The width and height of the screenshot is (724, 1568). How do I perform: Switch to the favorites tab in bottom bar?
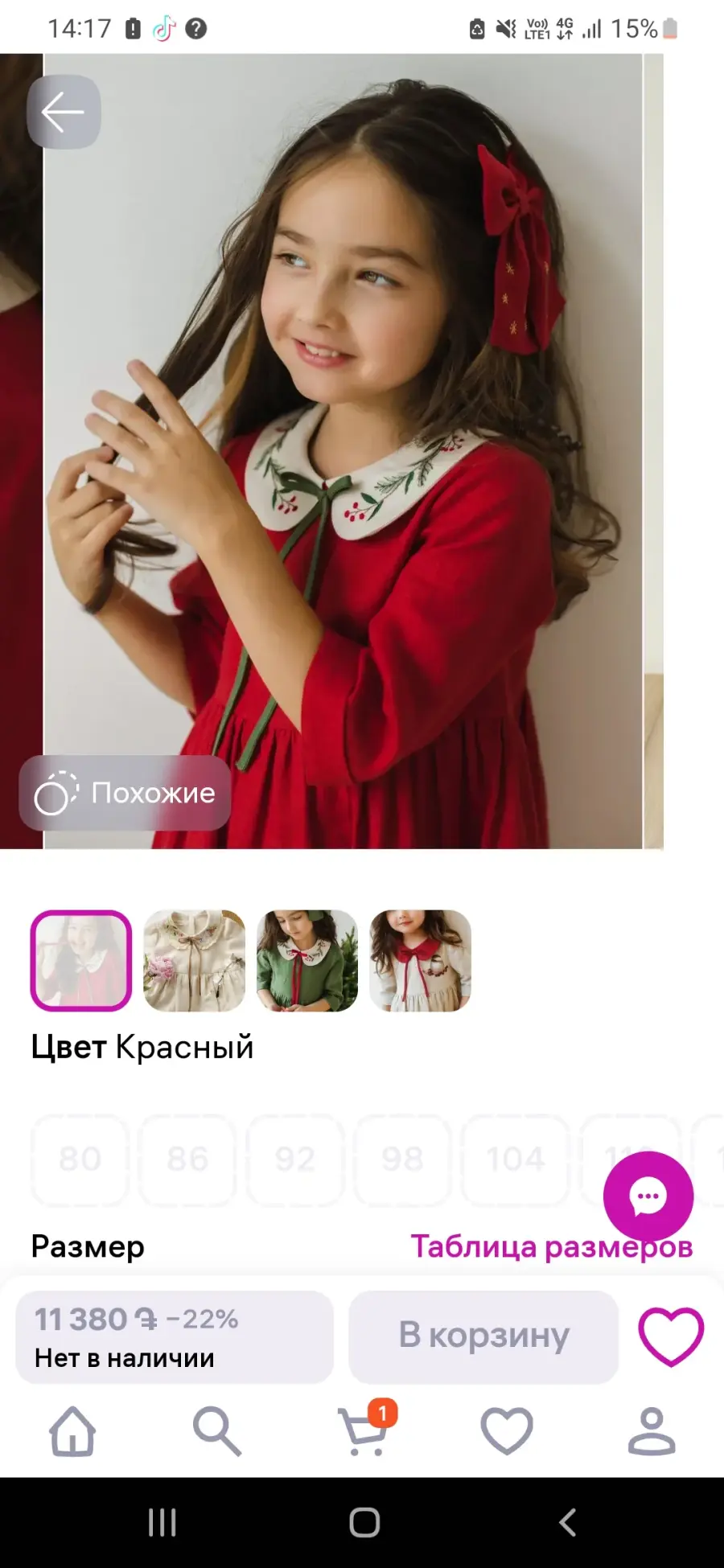(507, 1431)
